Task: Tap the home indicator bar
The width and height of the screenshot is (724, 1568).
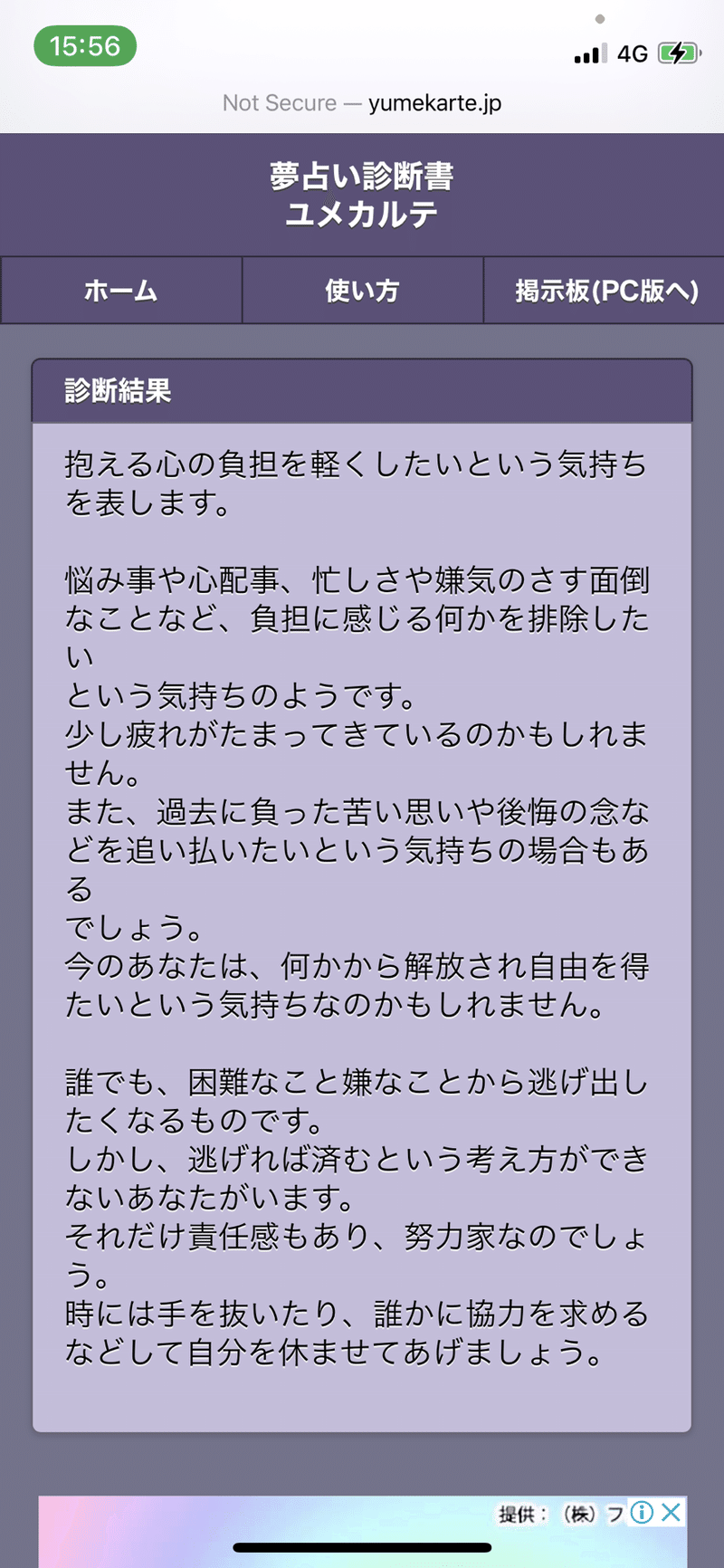Action: pyautogui.click(x=362, y=1548)
